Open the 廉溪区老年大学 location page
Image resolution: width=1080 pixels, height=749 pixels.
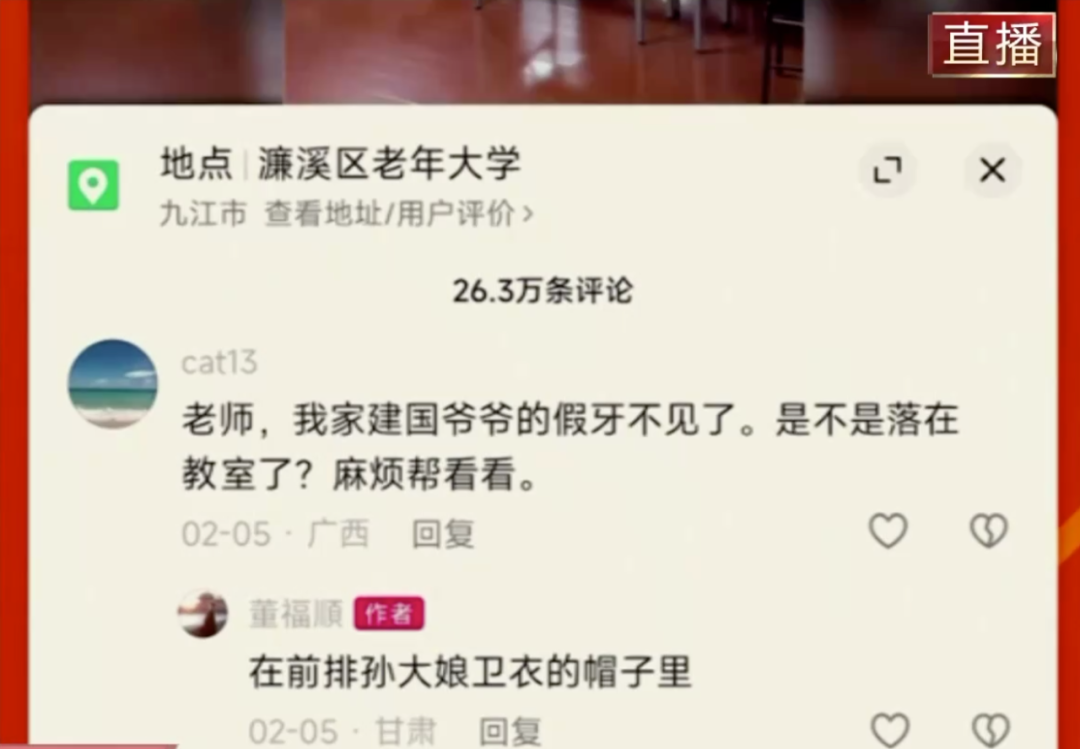click(389, 165)
